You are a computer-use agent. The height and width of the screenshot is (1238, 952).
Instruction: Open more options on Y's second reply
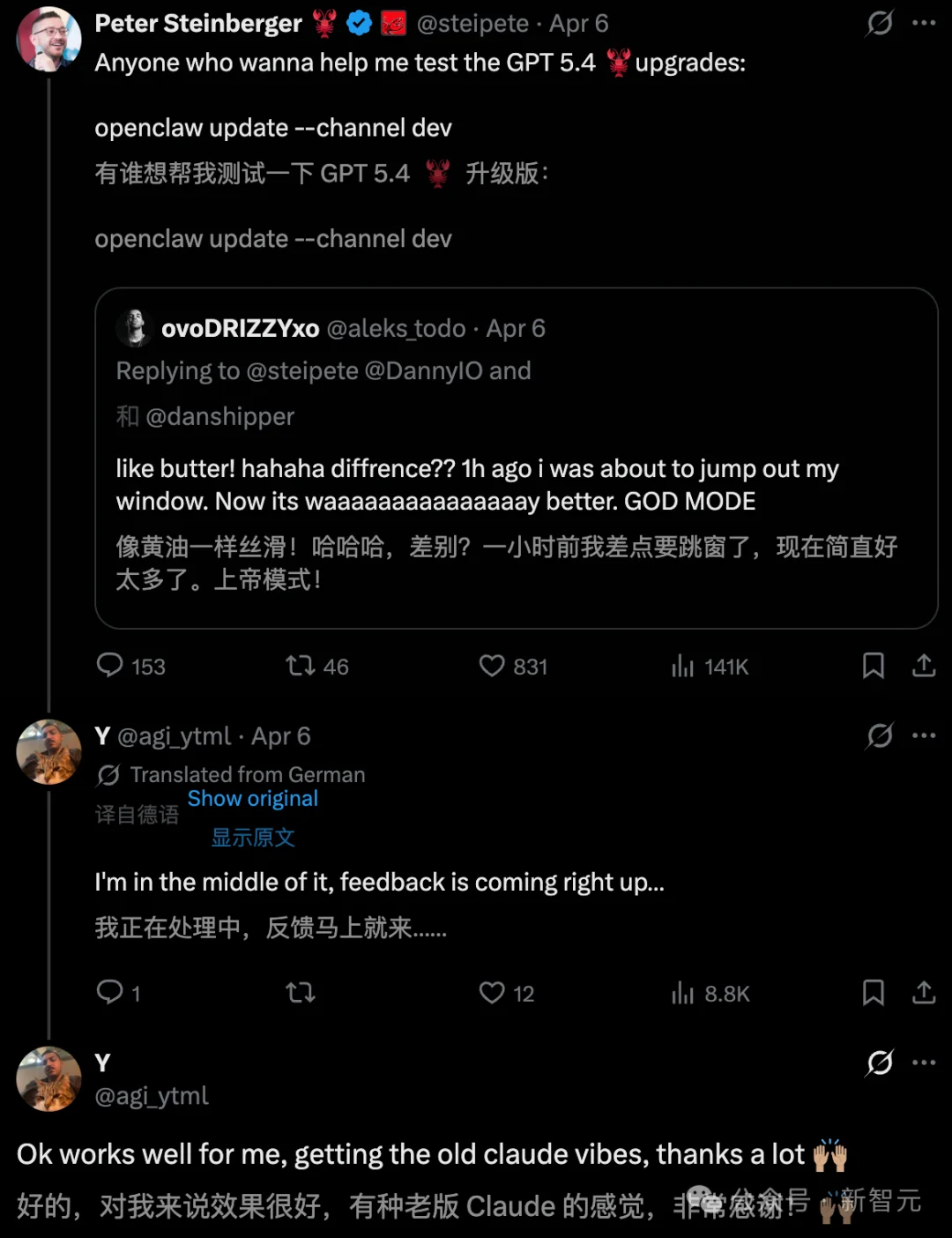point(924,1062)
